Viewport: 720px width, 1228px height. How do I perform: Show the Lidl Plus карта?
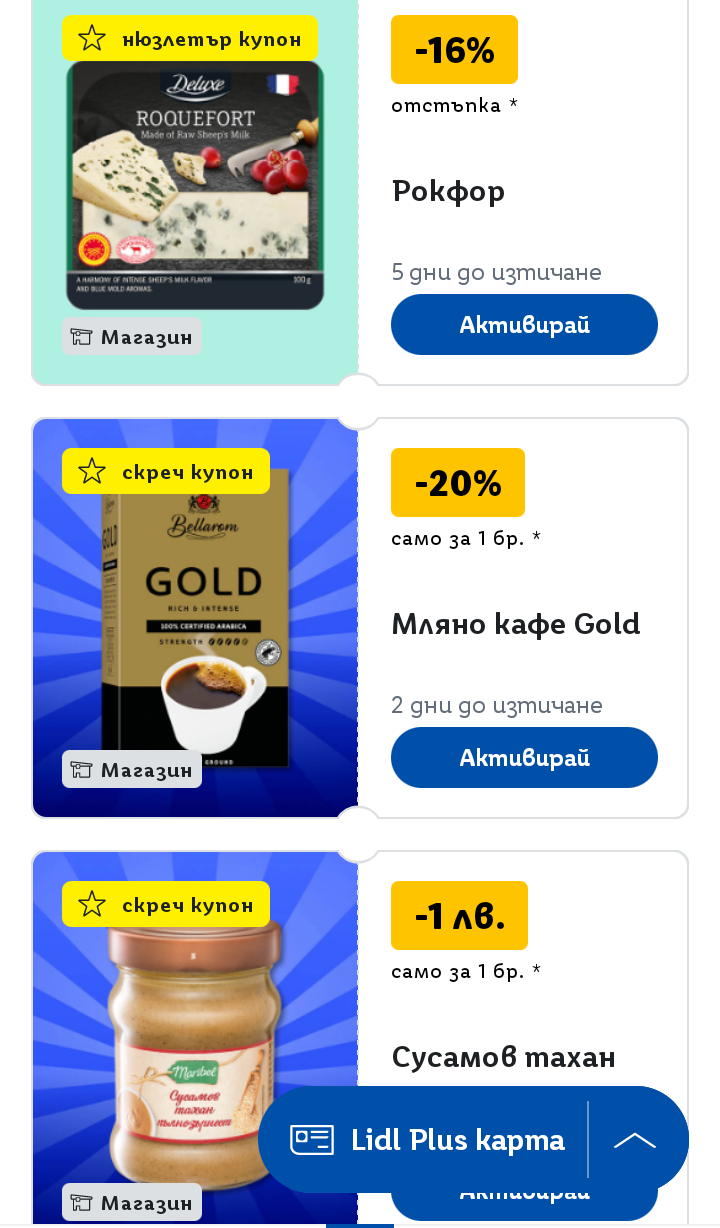coord(428,1140)
